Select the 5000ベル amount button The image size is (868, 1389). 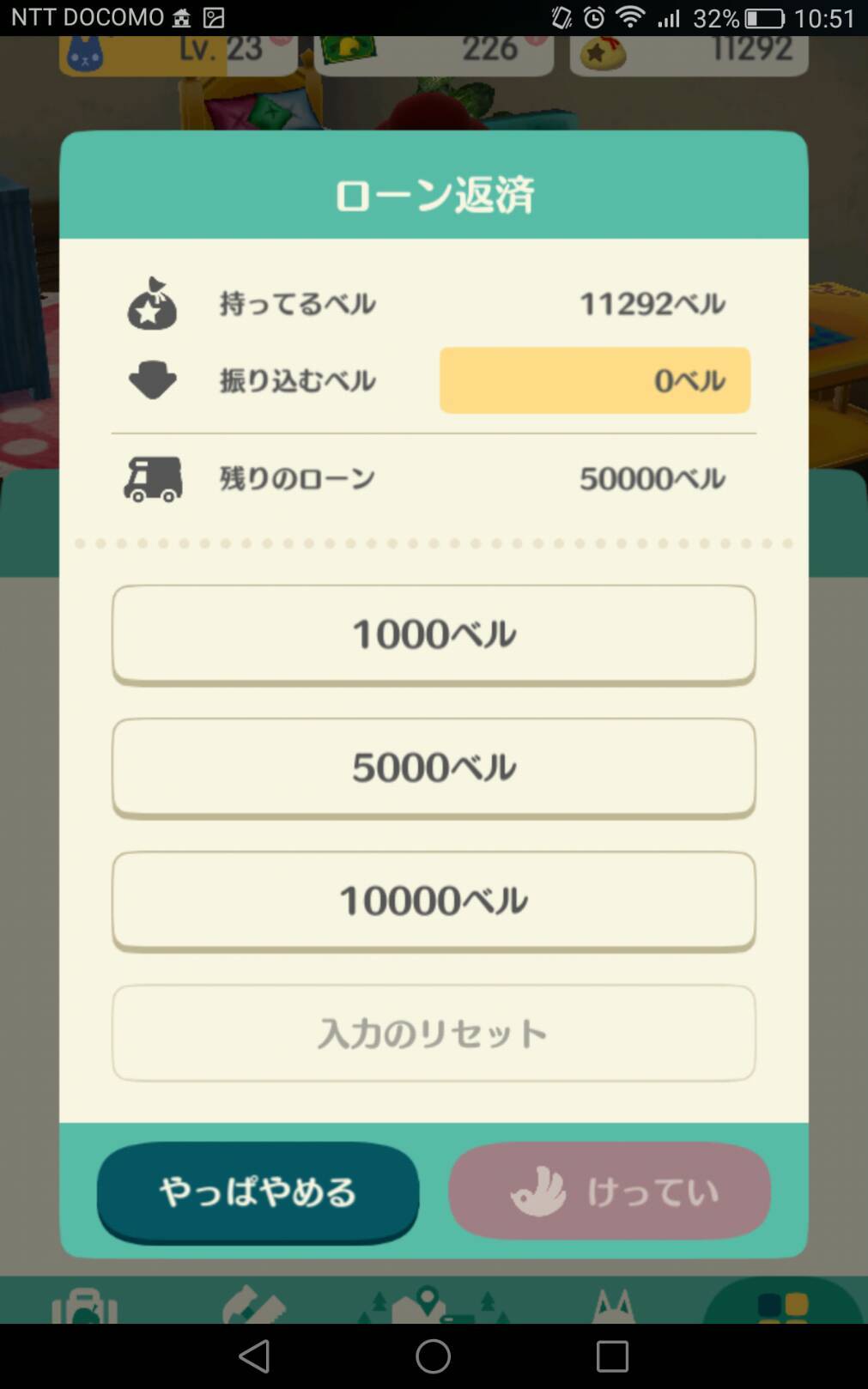pyautogui.click(x=434, y=767)
